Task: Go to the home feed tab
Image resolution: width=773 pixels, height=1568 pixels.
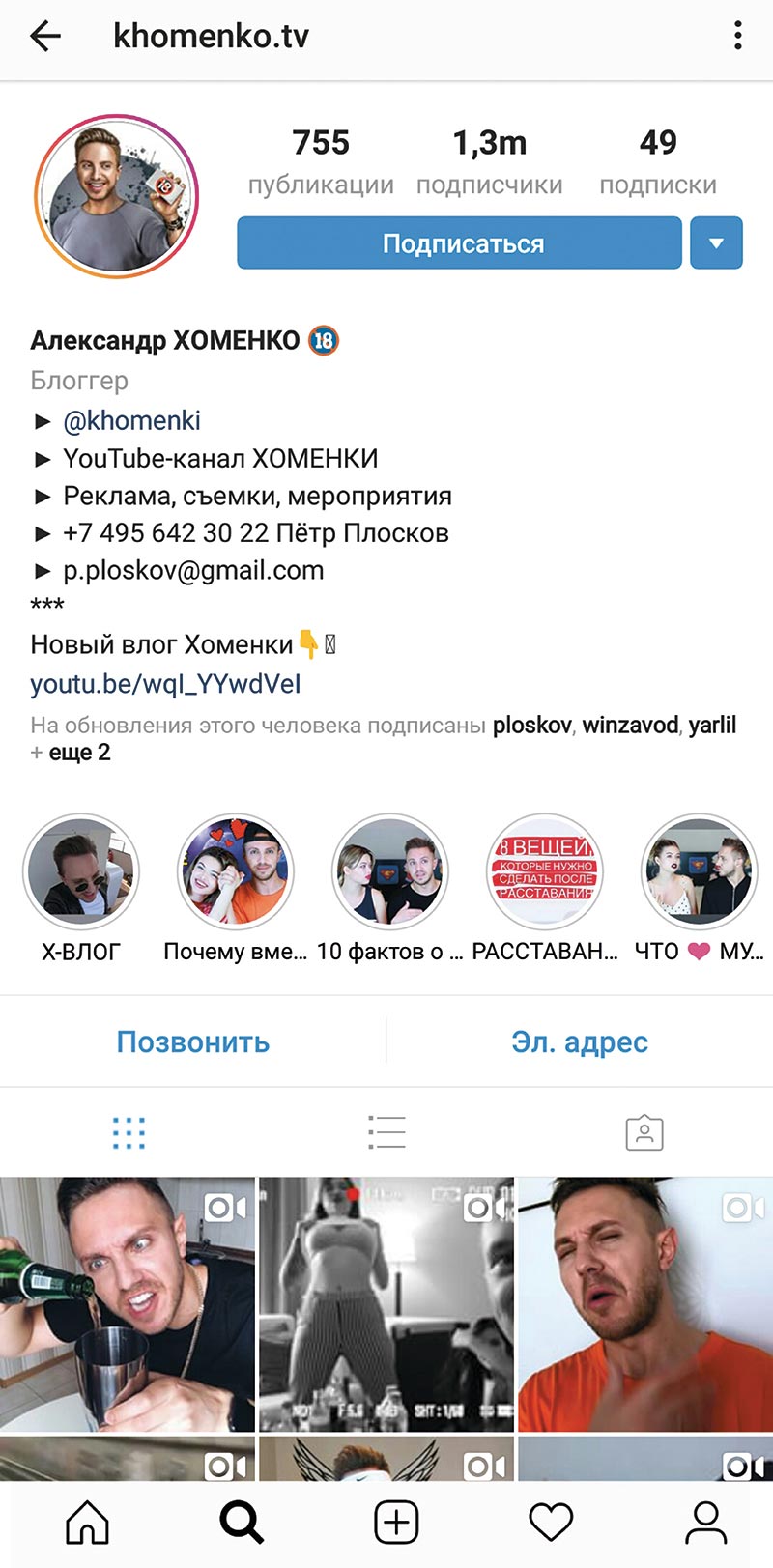Action: (87, 1524)
